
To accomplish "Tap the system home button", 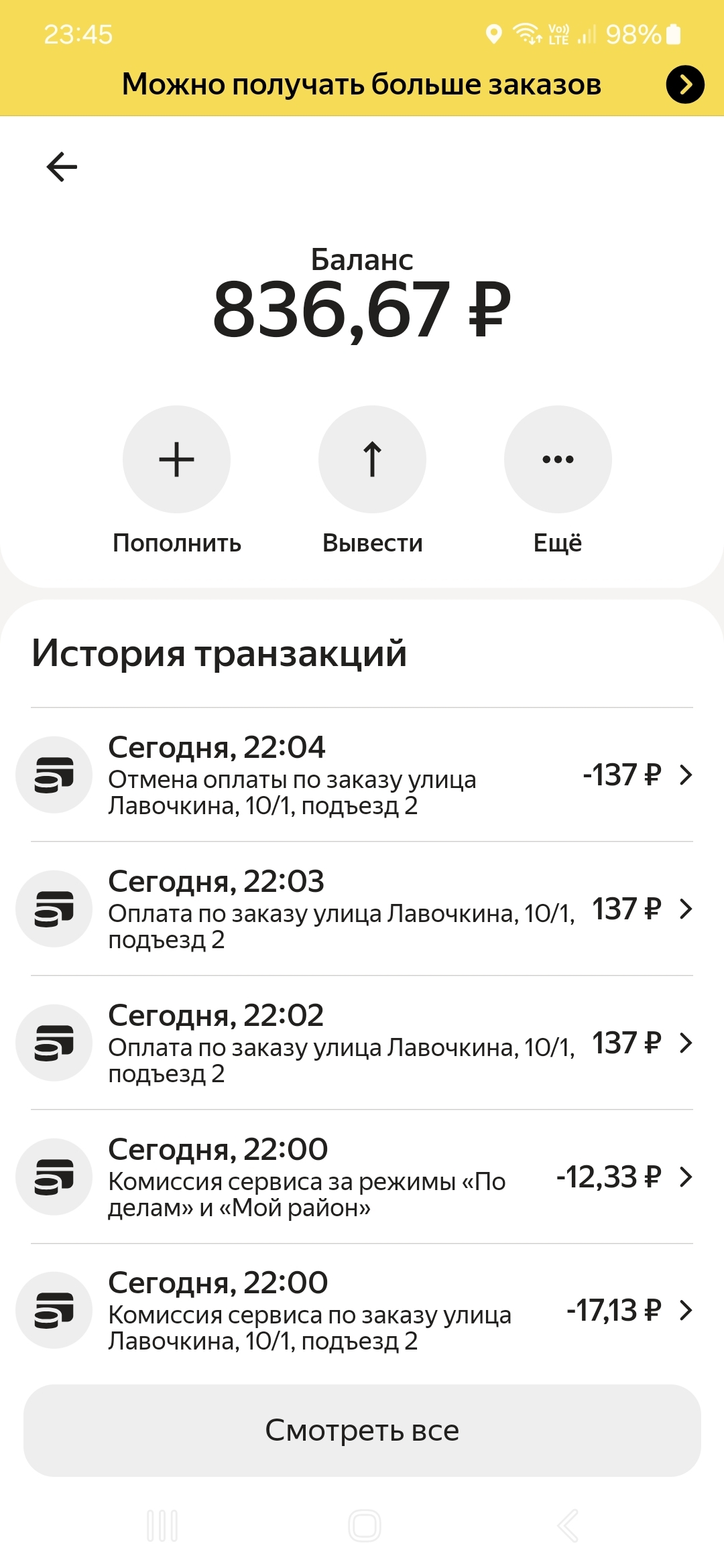I will pyautogui.click(x=365, y=1526).
